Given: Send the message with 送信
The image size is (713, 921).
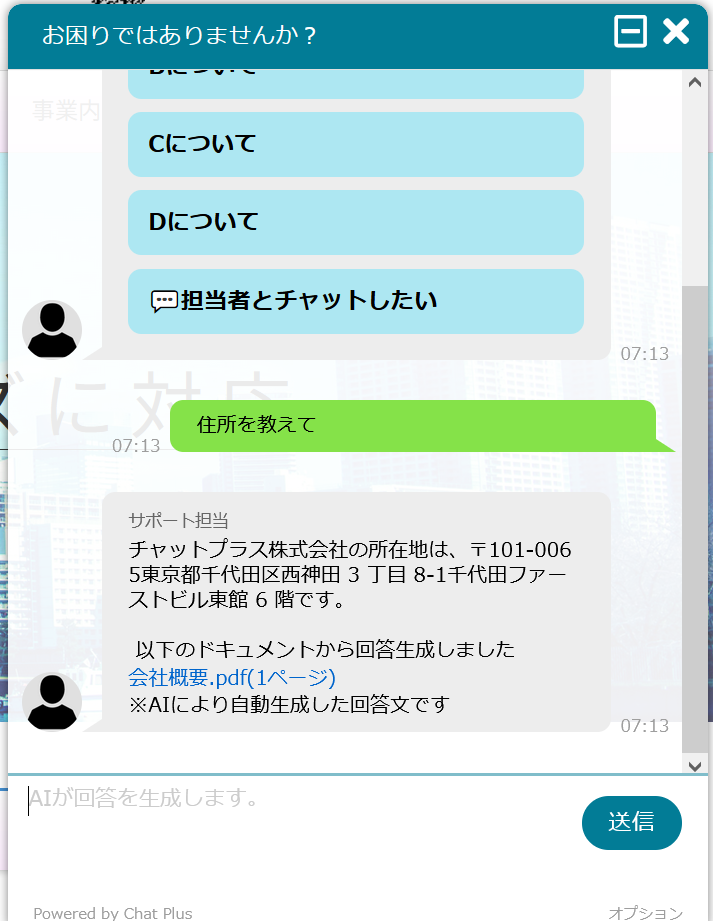Looking at the screenshot, I should pos(631,822).
